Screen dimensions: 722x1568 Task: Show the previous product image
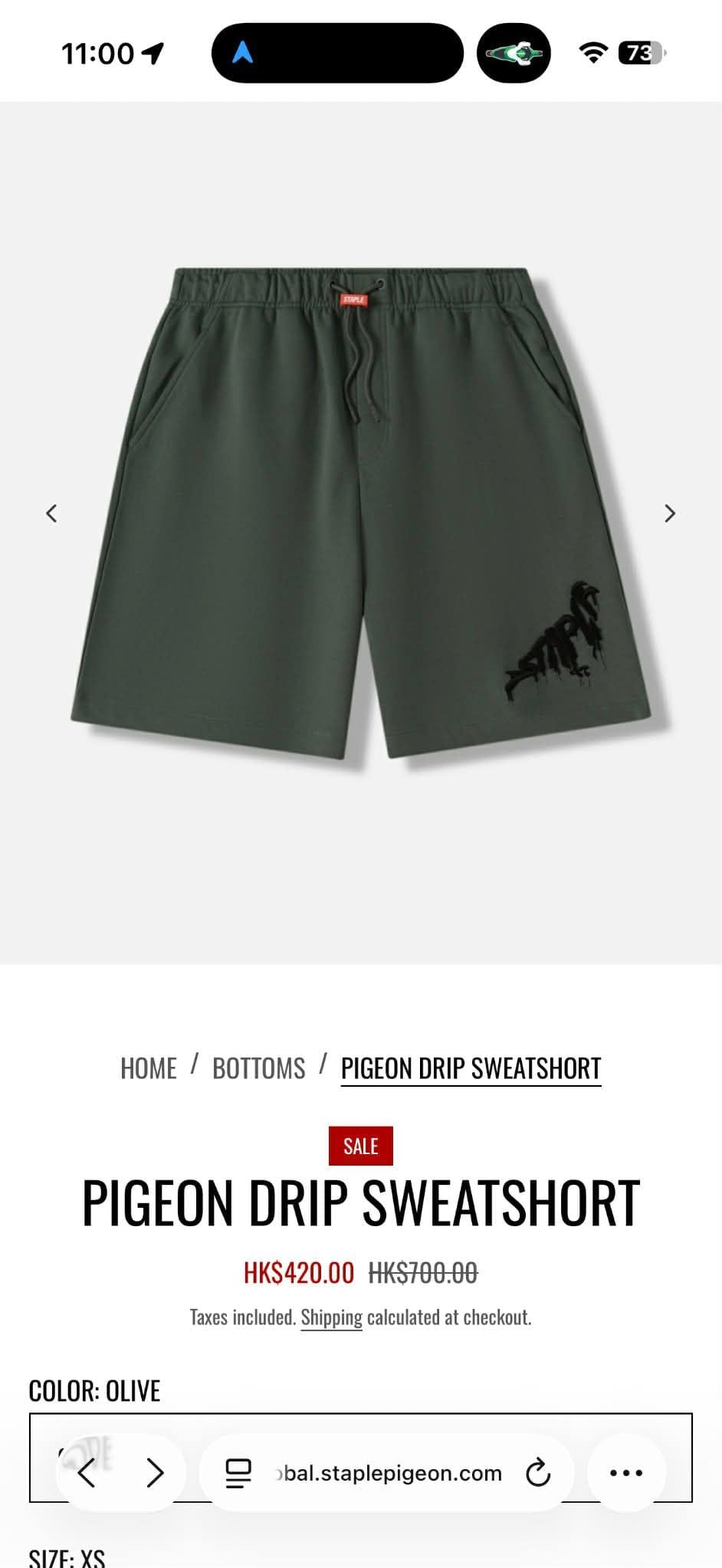pos(51,513)
